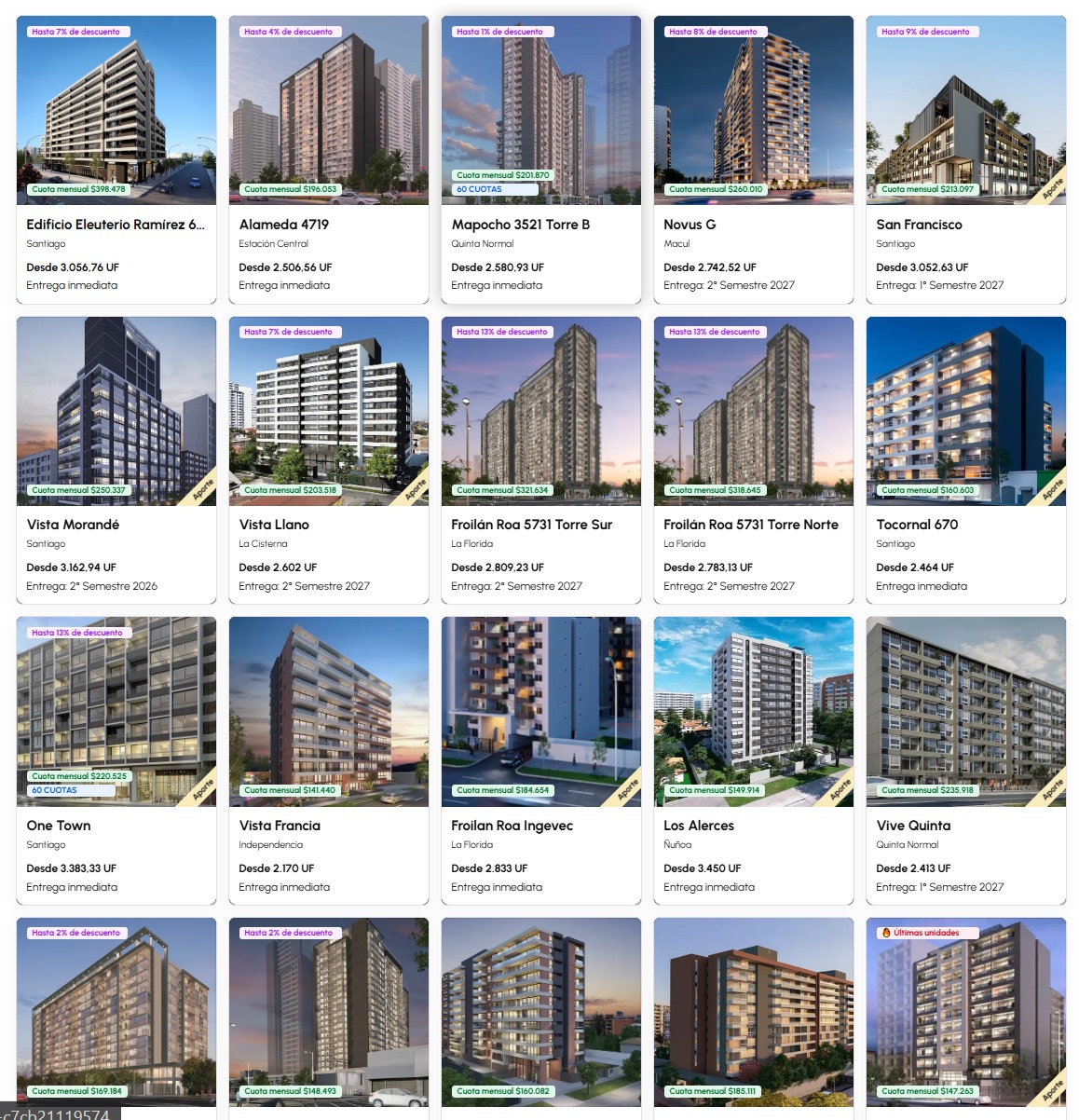Select the Tocornal 670 property card

[917, 525]
